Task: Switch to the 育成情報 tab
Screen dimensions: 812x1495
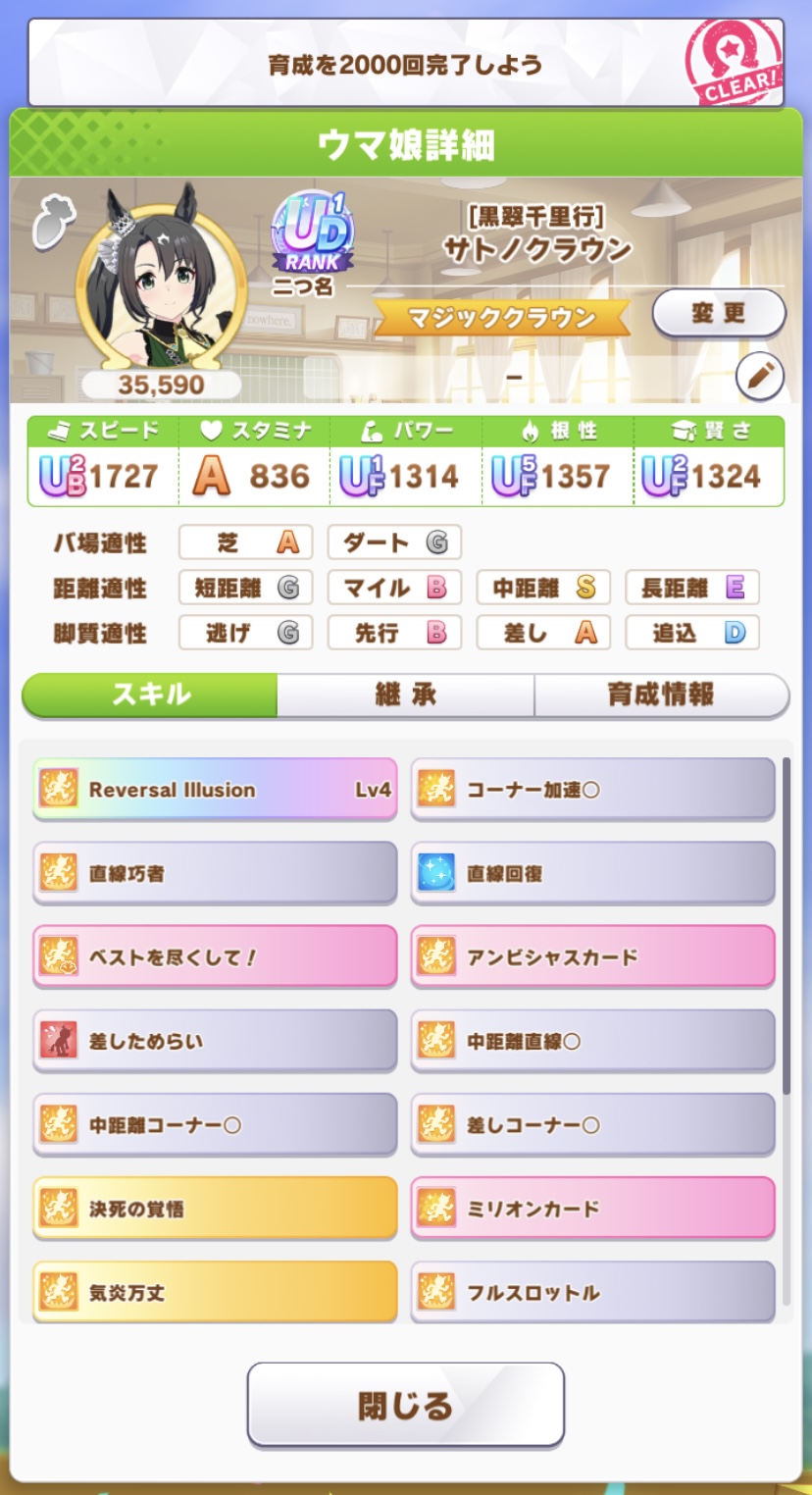Action: [x=661, y=695]
